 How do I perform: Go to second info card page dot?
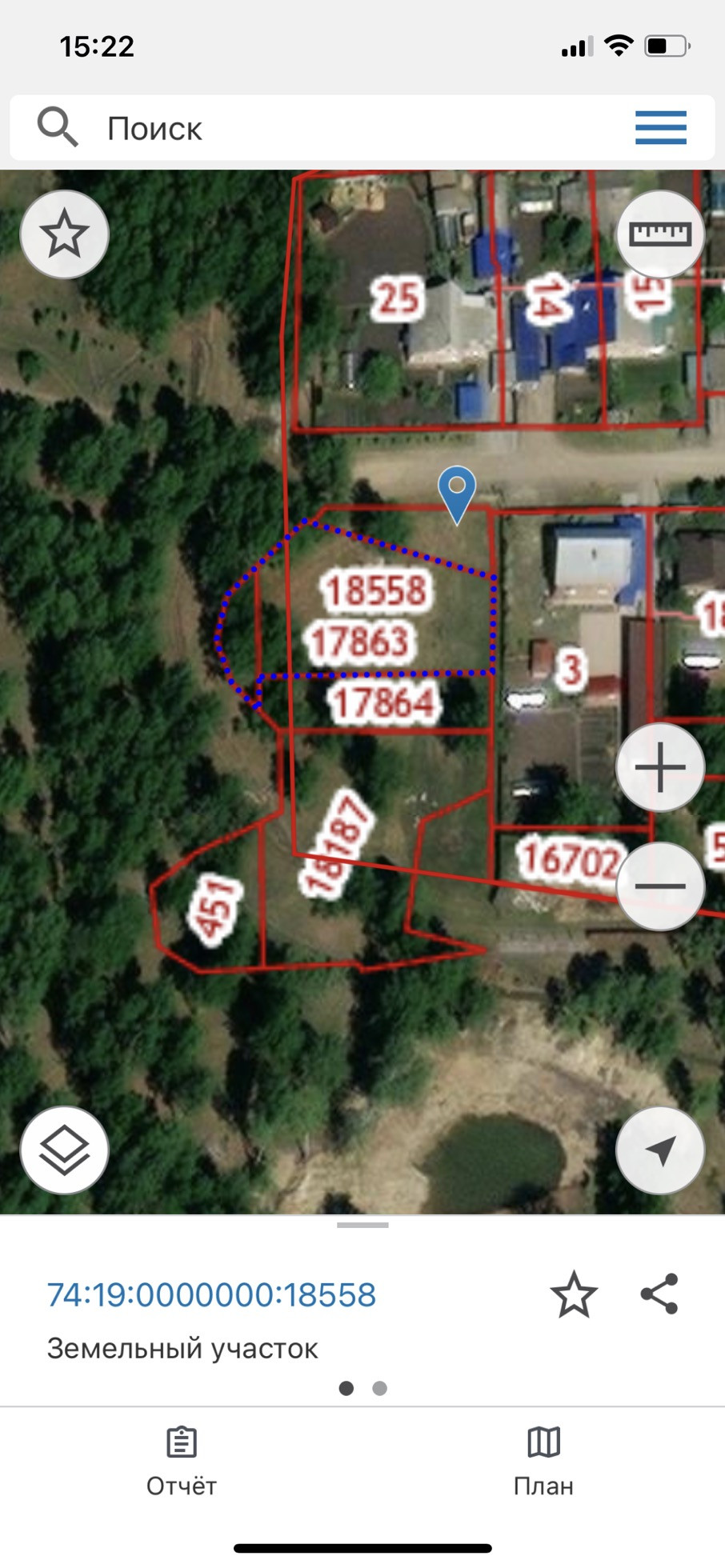[380, 1388]
